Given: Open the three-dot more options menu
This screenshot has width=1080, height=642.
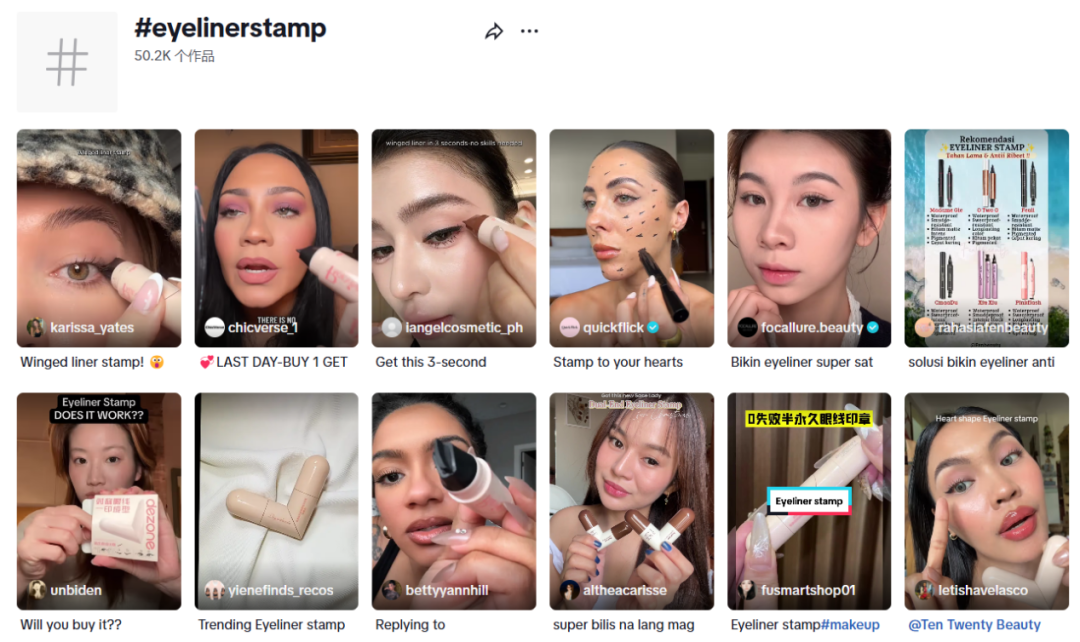Looking at the screenshot, I should (529, 32).
